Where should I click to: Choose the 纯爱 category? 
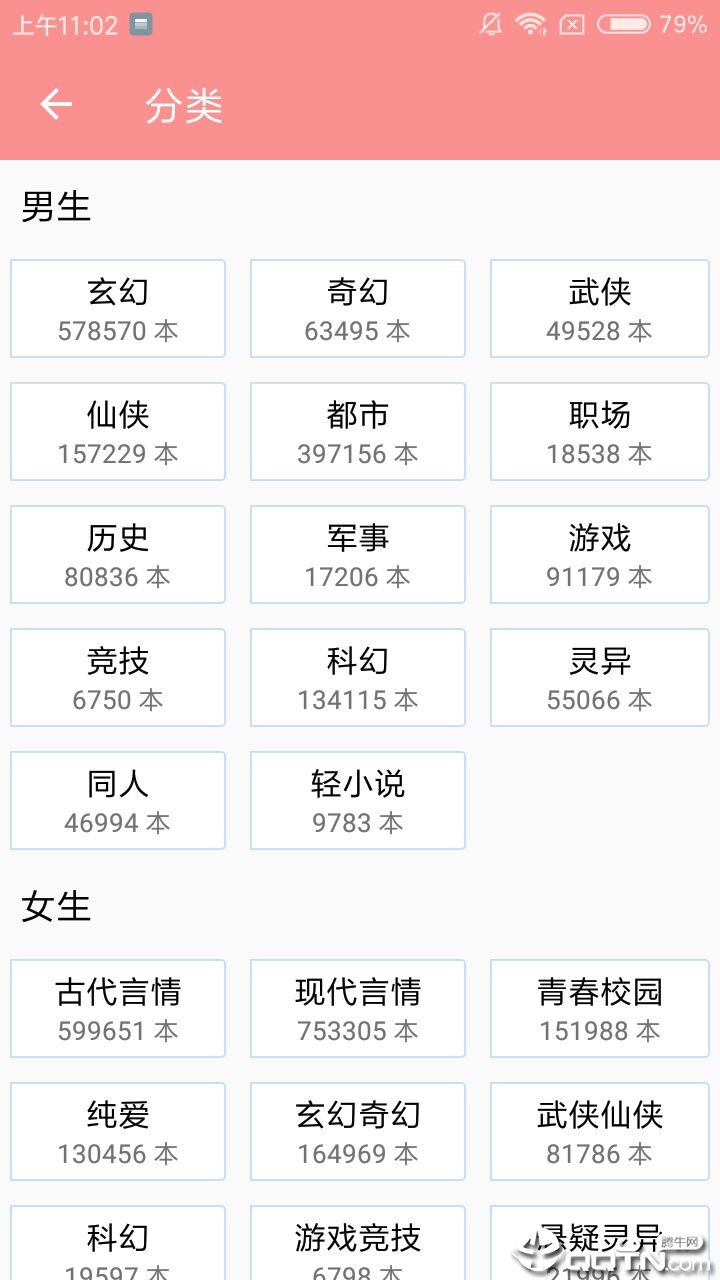tap(118, 1132)
